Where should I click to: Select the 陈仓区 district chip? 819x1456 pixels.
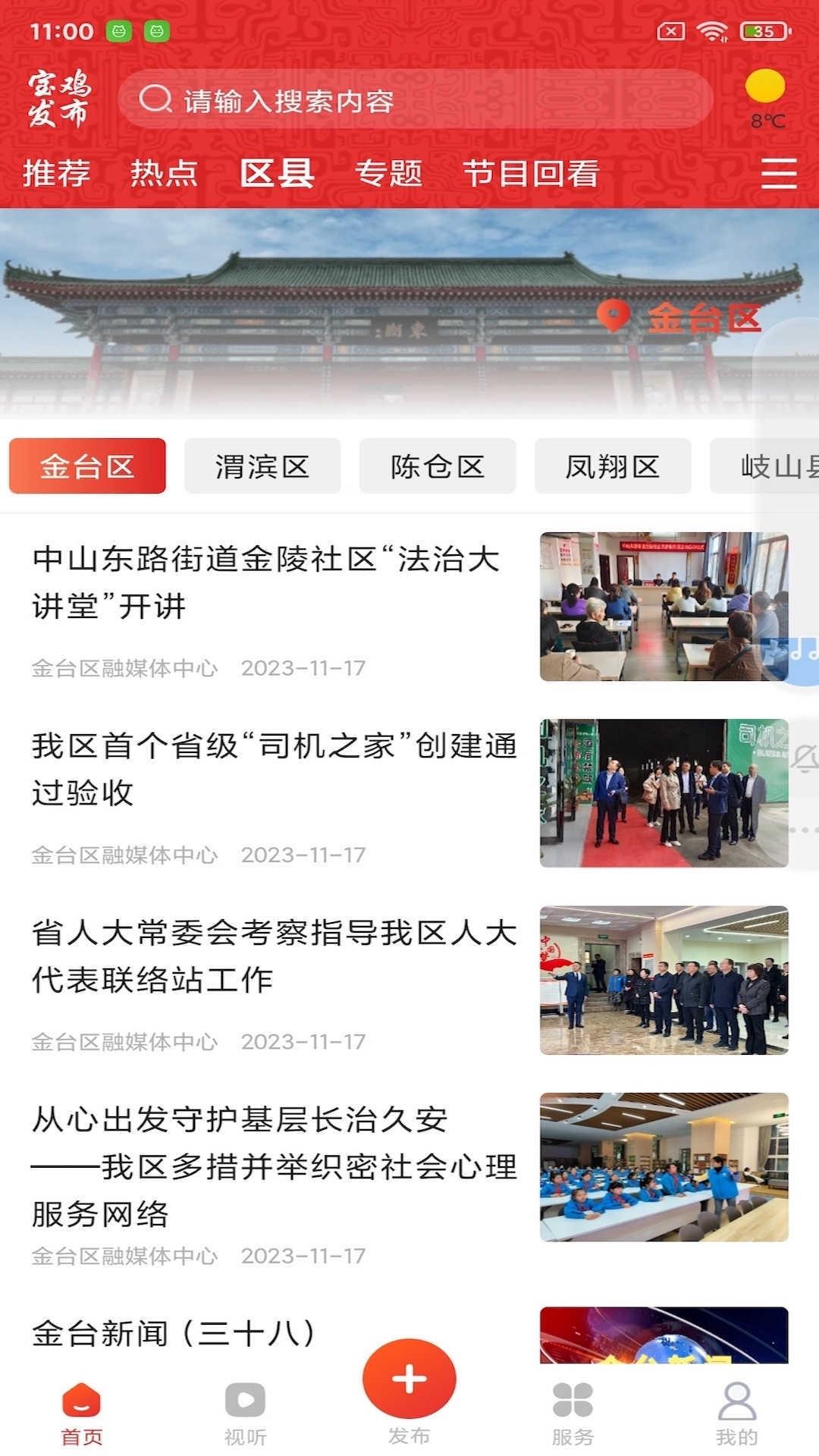(438, 466)
